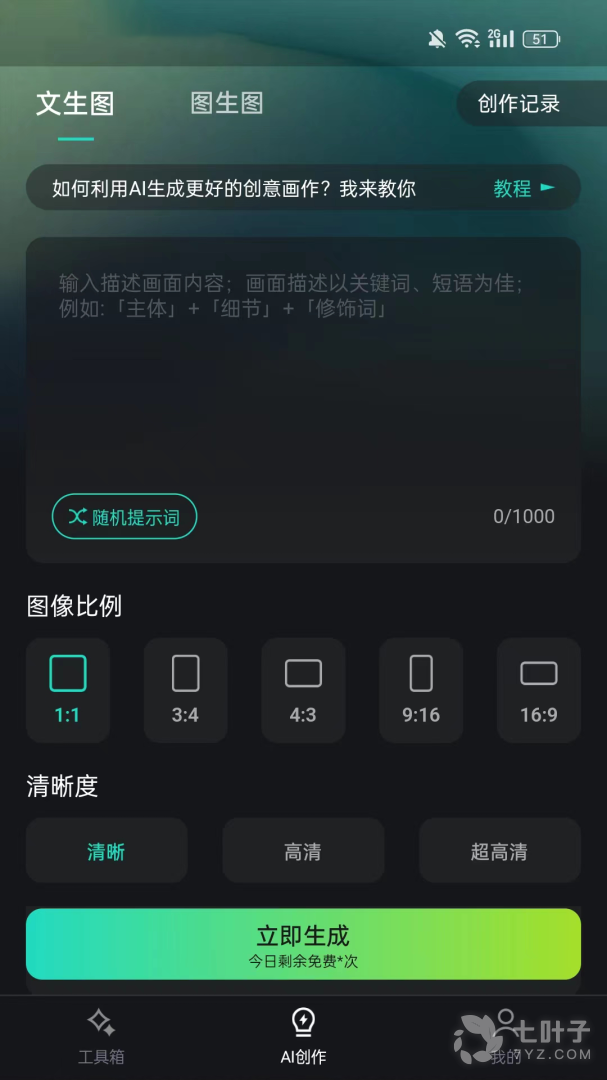This screenshot has height=1080, width=607.
Task: Open 创作记录 history
Action: point(518,103)
